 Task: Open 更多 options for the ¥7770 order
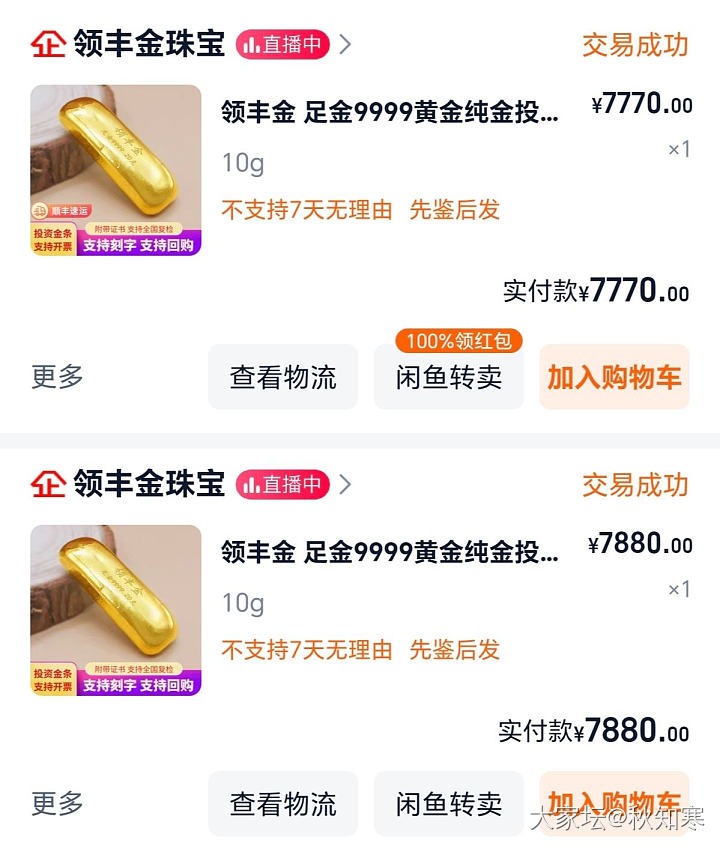(58, 377)
